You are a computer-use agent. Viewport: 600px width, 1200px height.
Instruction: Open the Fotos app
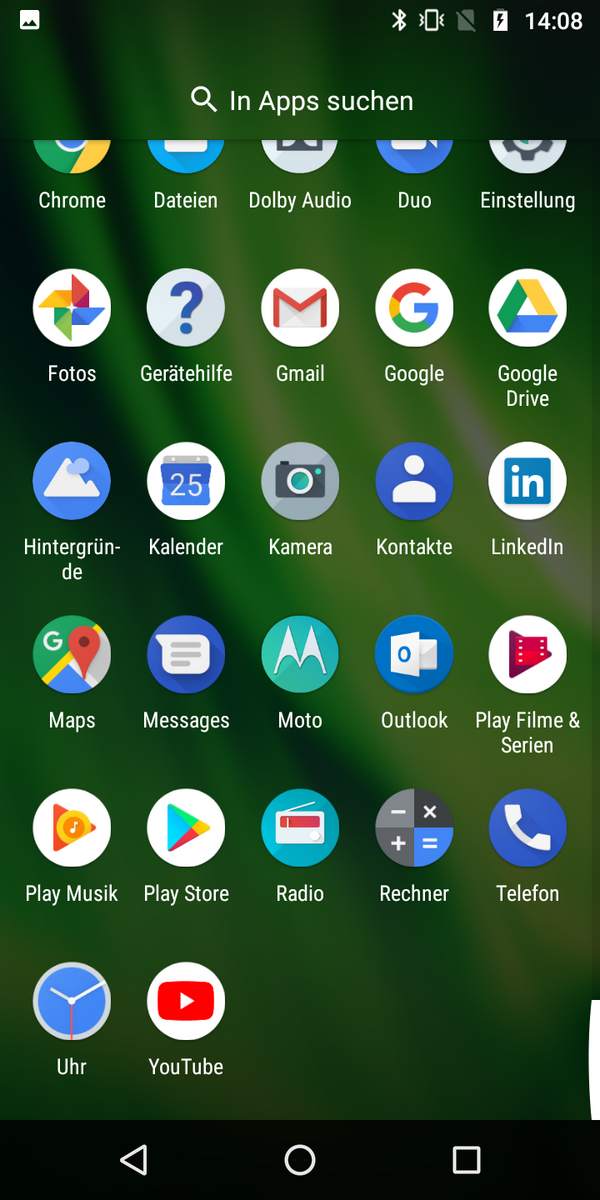point(72,308)
